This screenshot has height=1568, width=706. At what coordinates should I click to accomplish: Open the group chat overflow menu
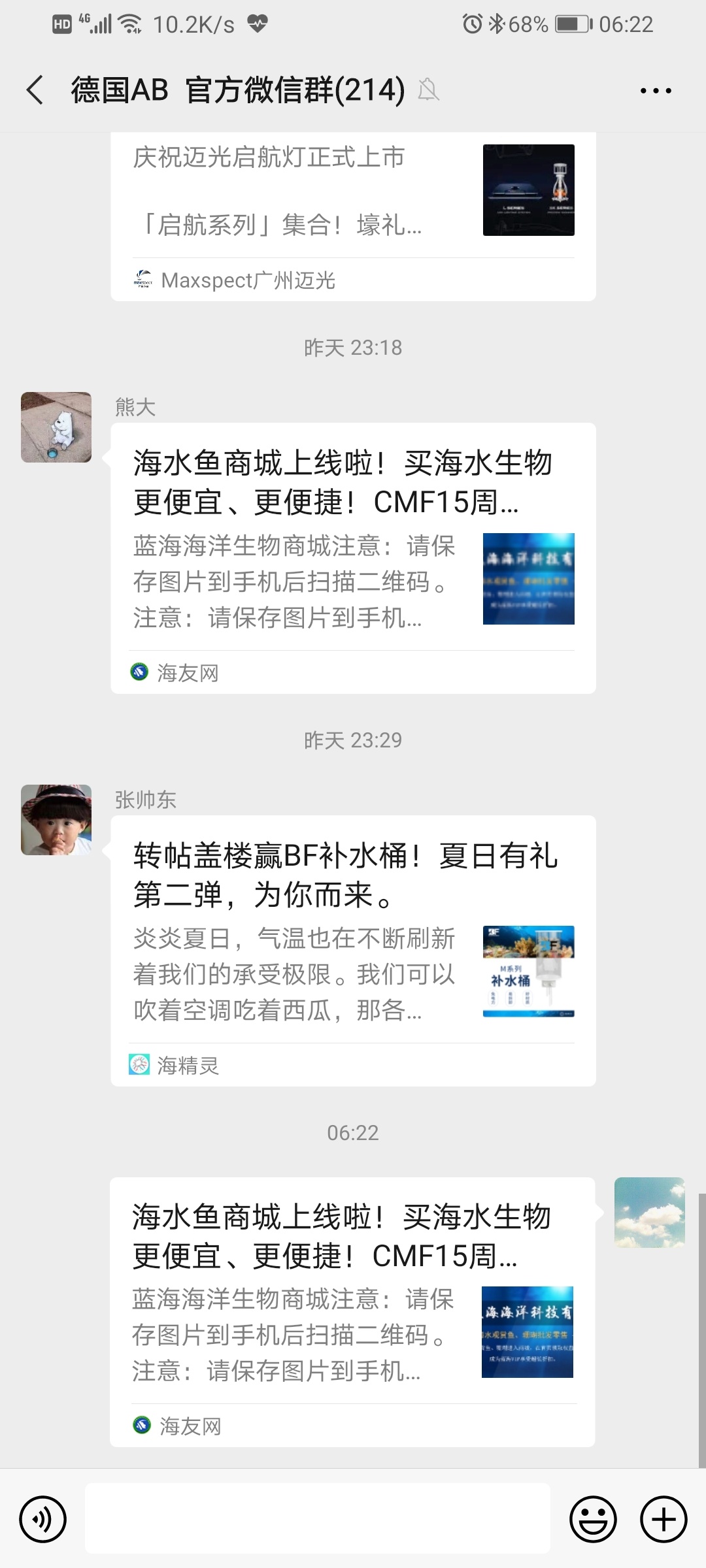pos(656,91)
